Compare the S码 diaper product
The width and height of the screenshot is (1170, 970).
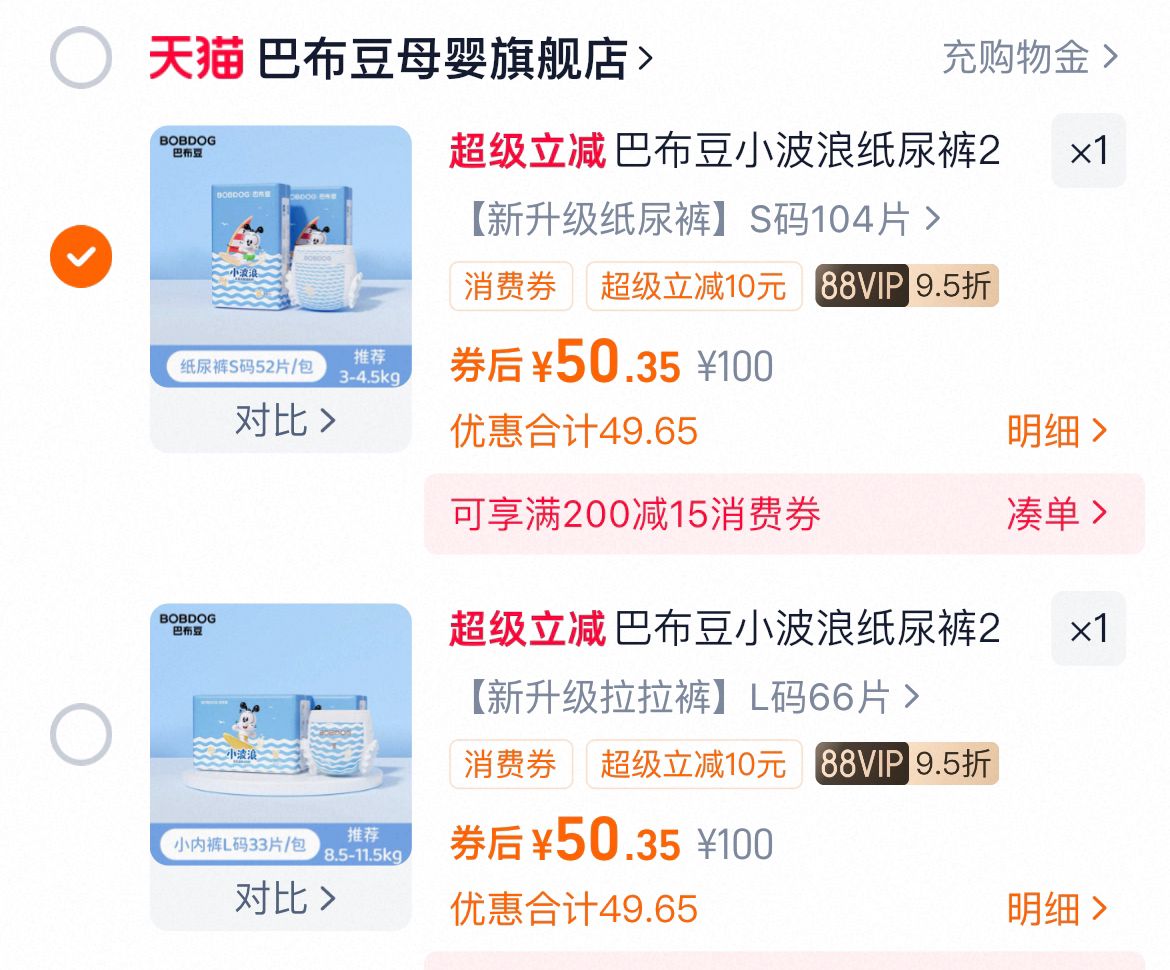tap(283, 421)
